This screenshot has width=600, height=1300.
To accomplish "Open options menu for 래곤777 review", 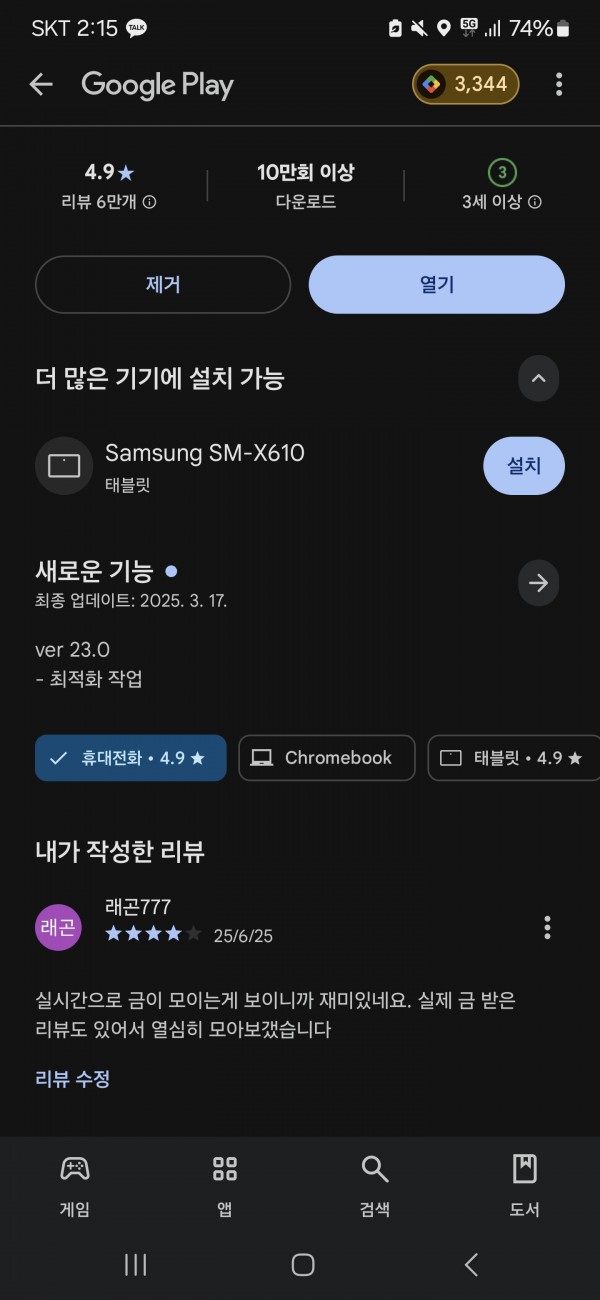I will click(547, 927).
